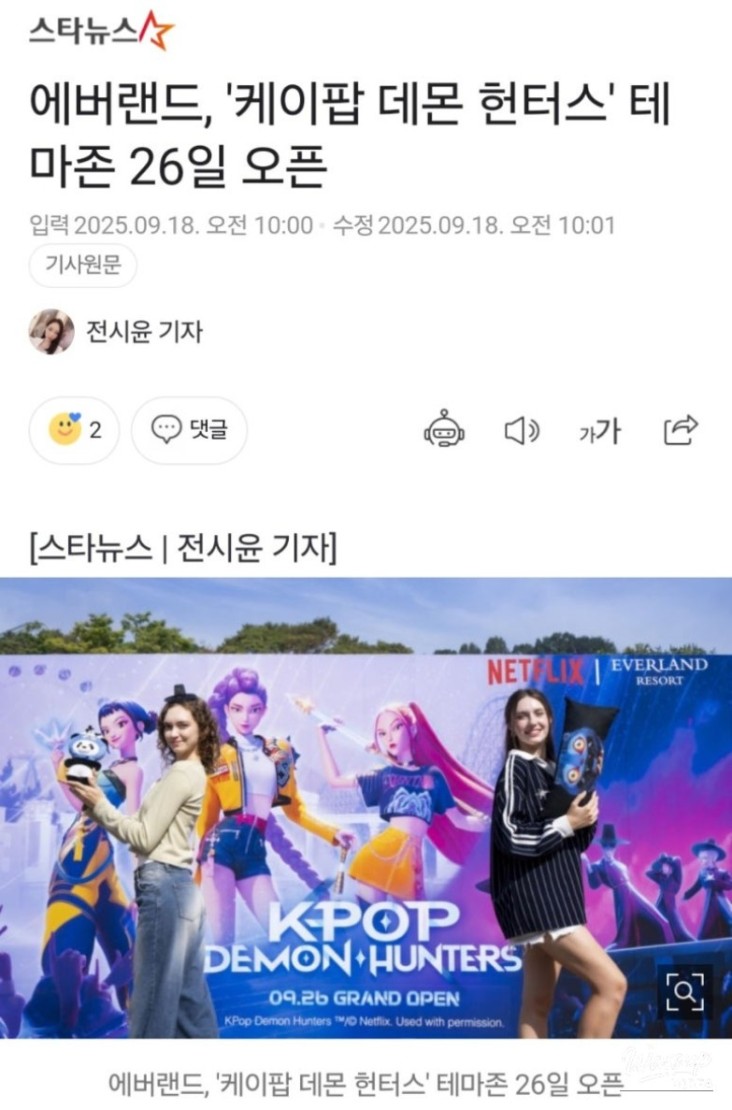The image size is (732, 1110).
Task: Open the 댓글 comments button
Action: [x=189, y=430]
